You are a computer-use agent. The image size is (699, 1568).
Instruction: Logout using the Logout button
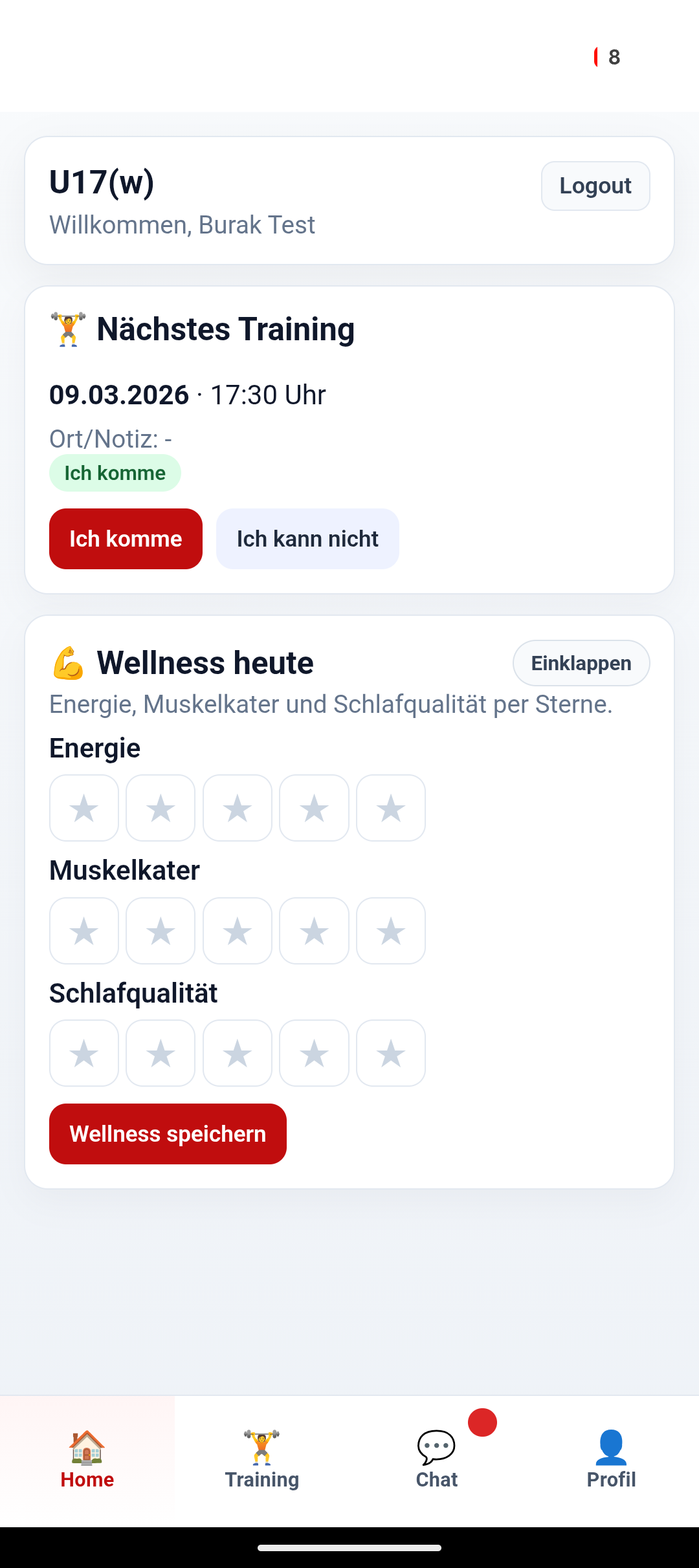(x=595, y=186)
